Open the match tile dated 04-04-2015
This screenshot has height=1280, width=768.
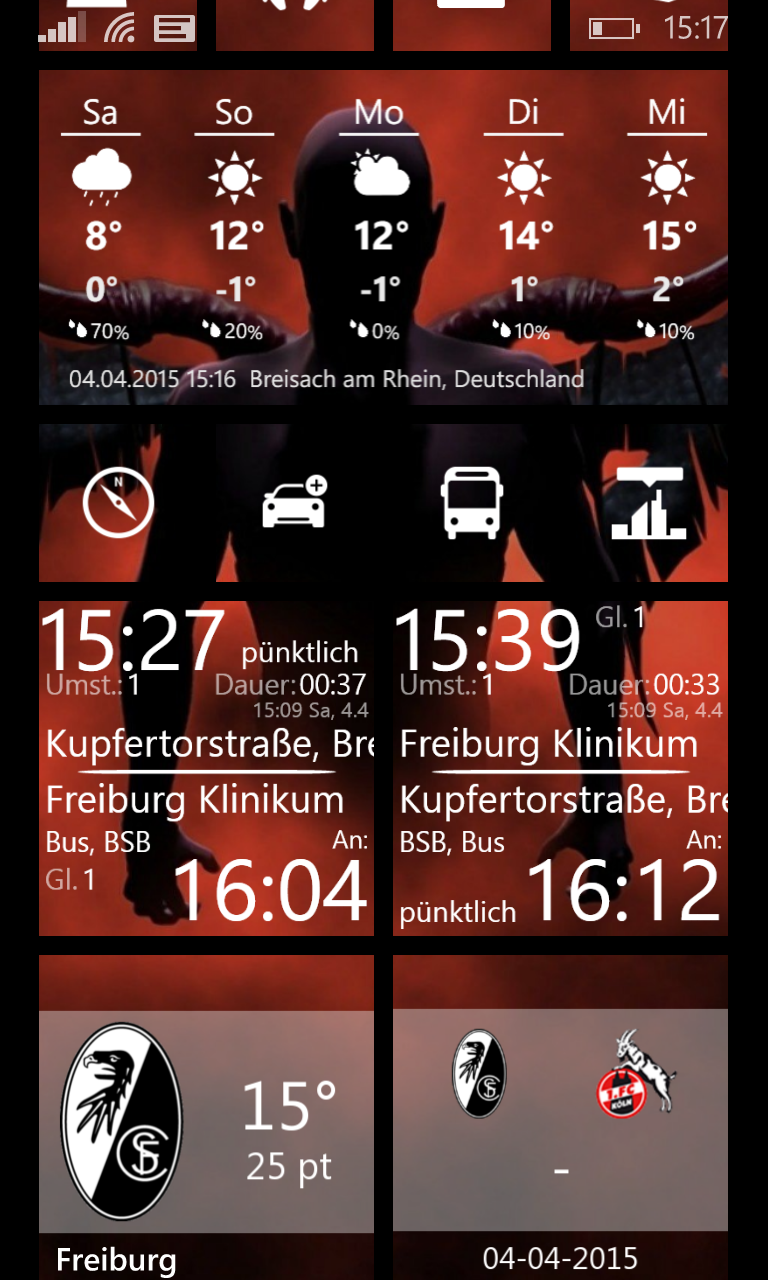pos(560,1115)
